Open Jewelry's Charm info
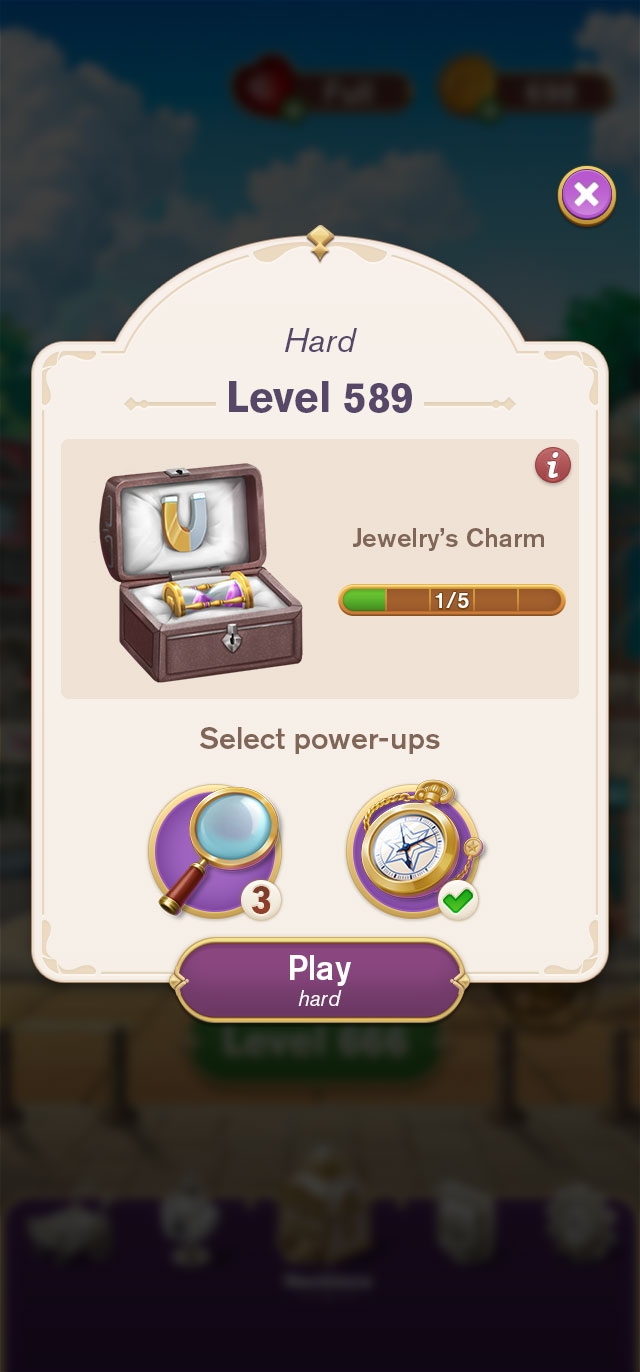 552,465
